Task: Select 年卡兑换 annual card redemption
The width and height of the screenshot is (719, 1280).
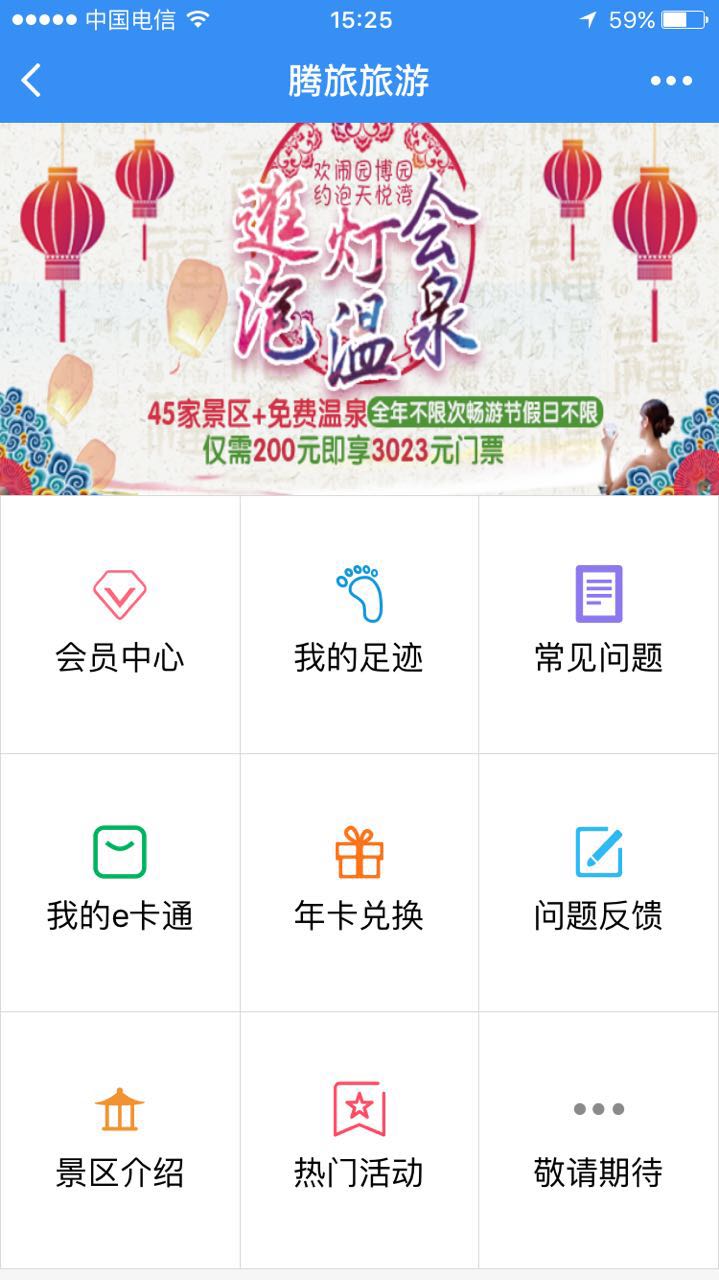Action: point(359,881)
